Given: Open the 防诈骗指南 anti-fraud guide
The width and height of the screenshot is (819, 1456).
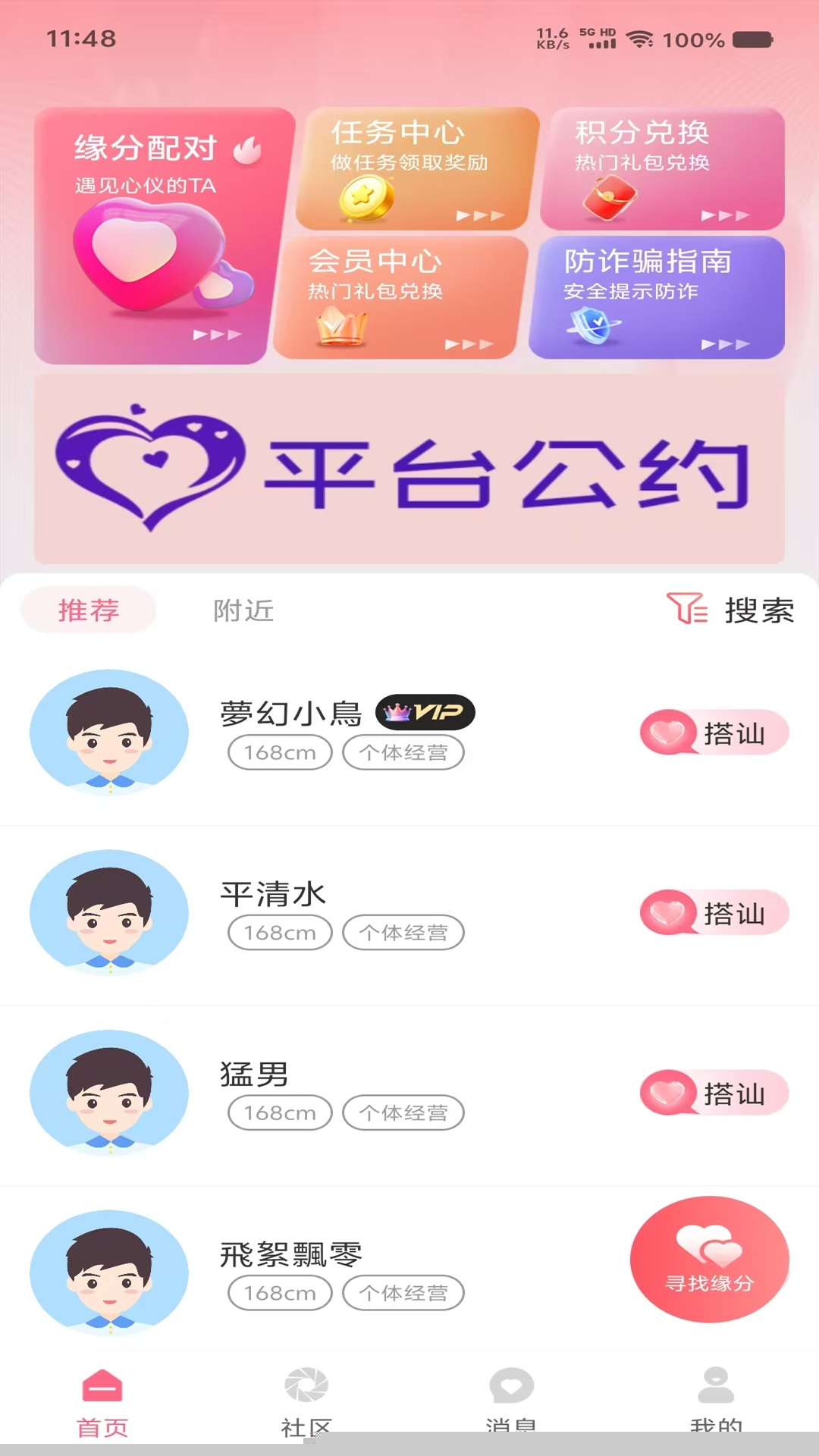Looking at the screenshot, I should click(x=657, y=297).
